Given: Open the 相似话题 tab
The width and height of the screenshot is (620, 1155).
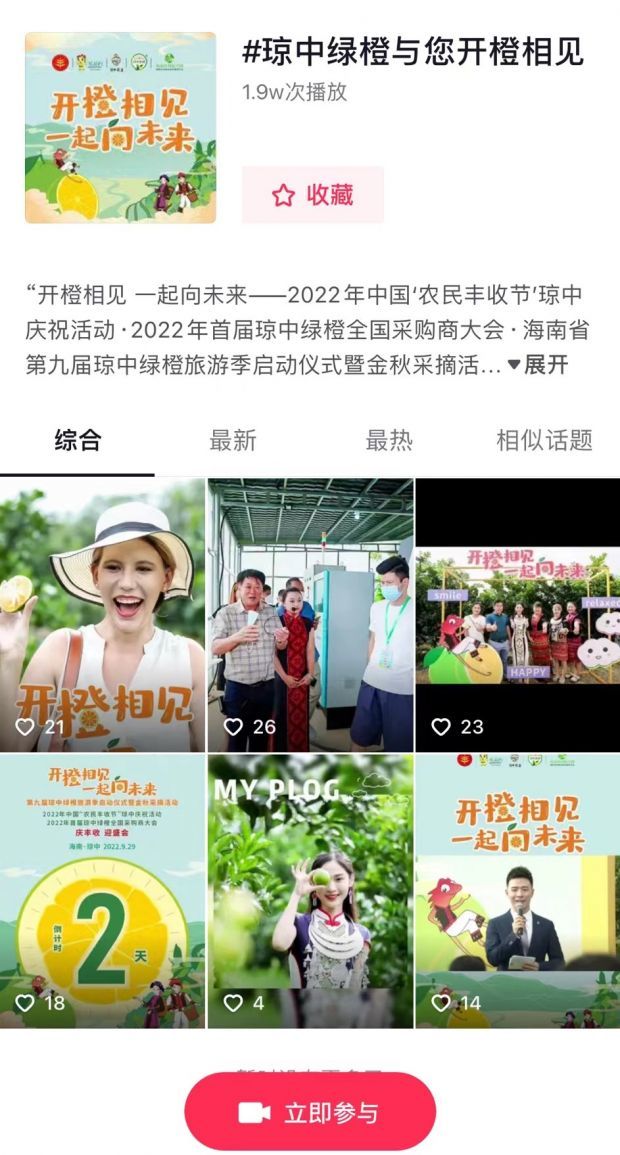Looking at the screenshot, I should [x=544, y=440].
